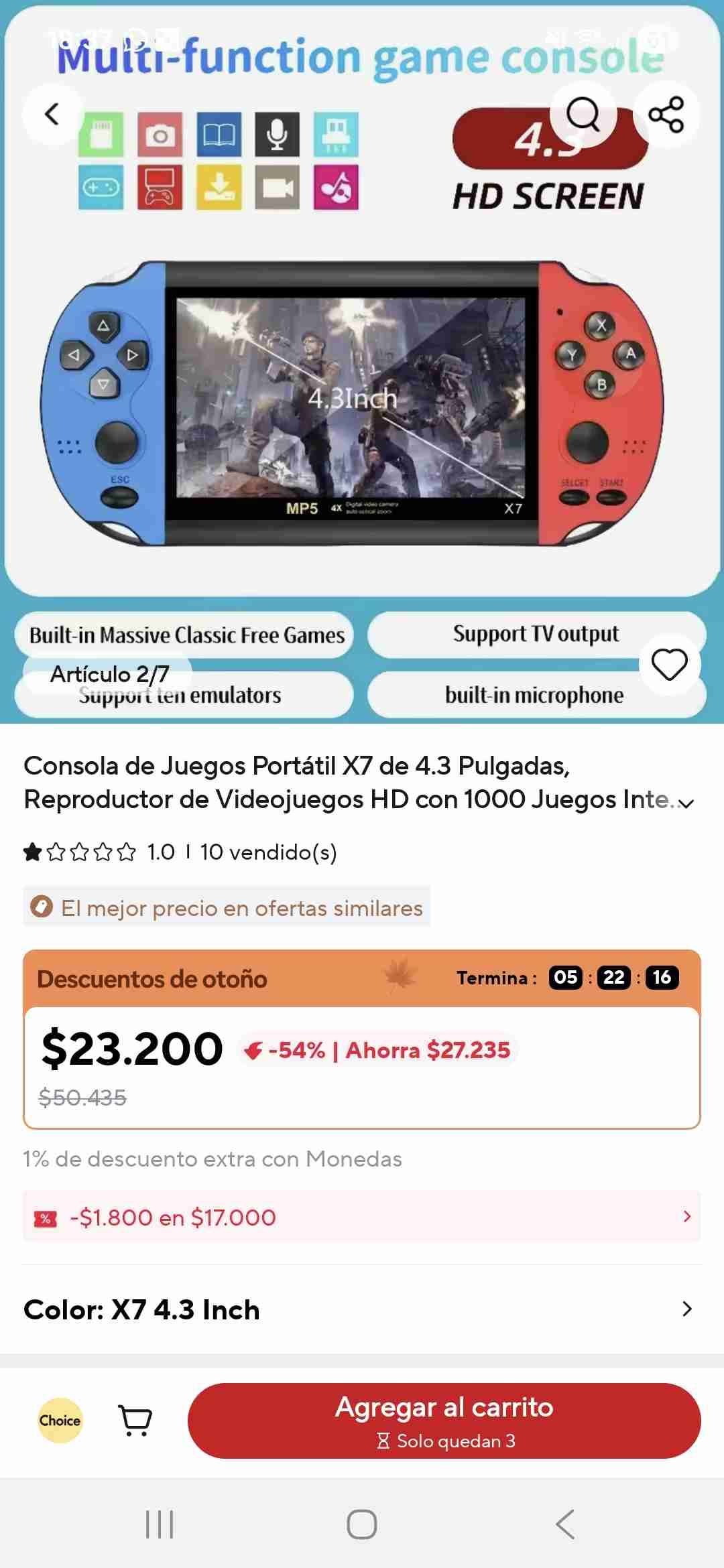This screenshot has width=724, height=1568.
Task: Tap the filled first rating star
Action: (x=32, y=853)
